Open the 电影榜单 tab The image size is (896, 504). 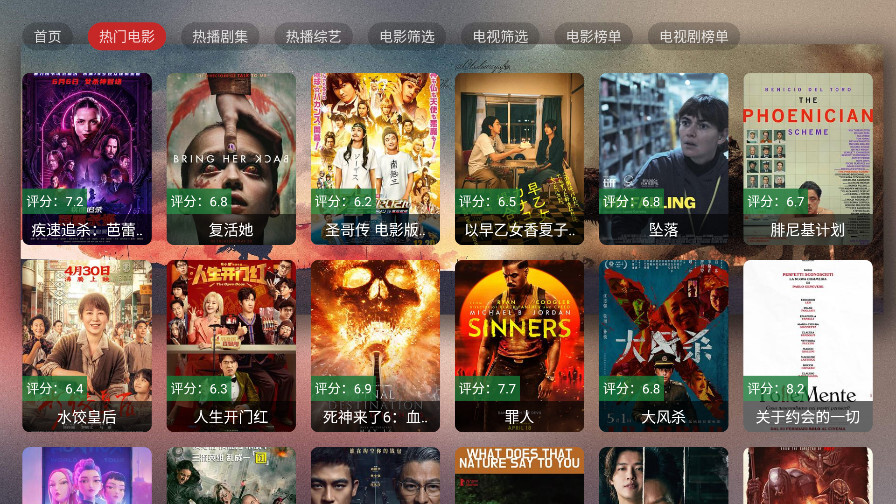(x=593, y=37)
